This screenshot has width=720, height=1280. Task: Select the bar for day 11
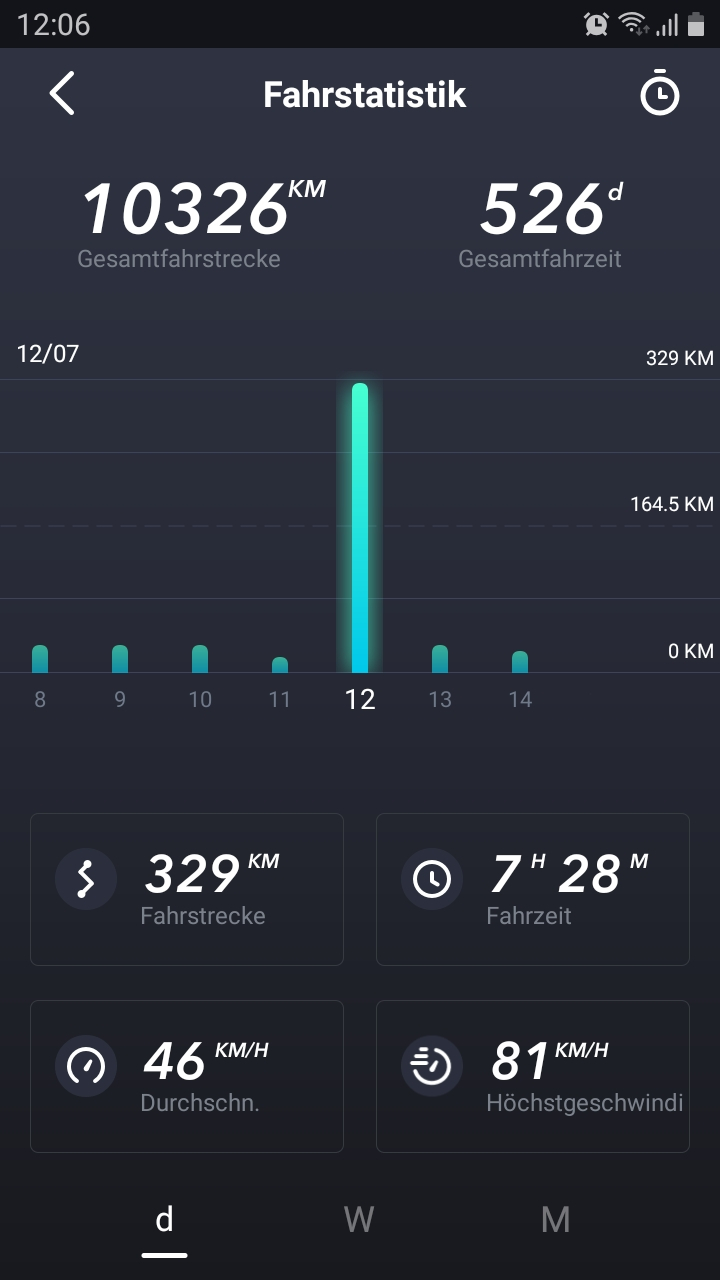tap(280, 665)
